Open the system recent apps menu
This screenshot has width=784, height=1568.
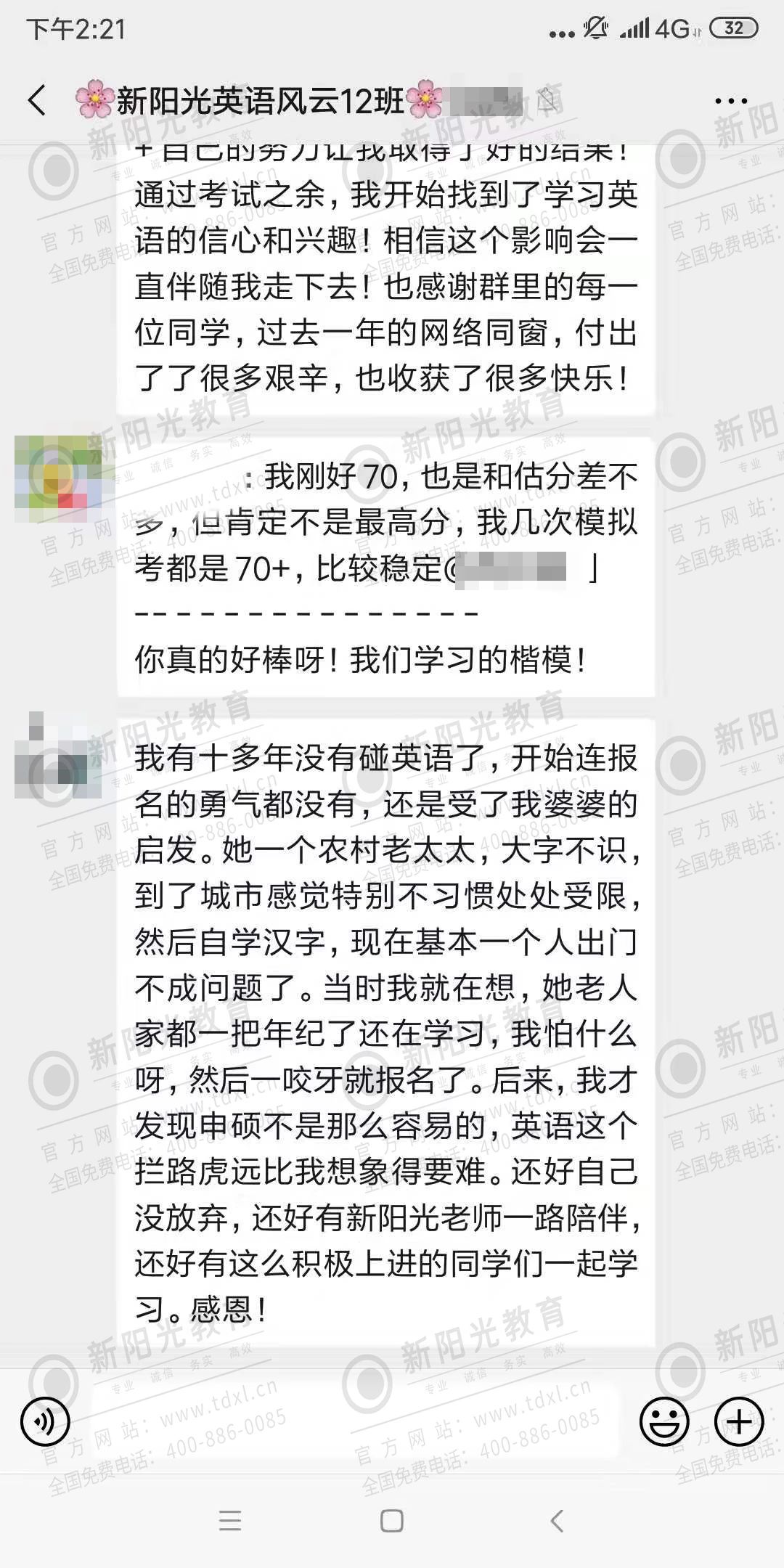tap(230, 1521)
